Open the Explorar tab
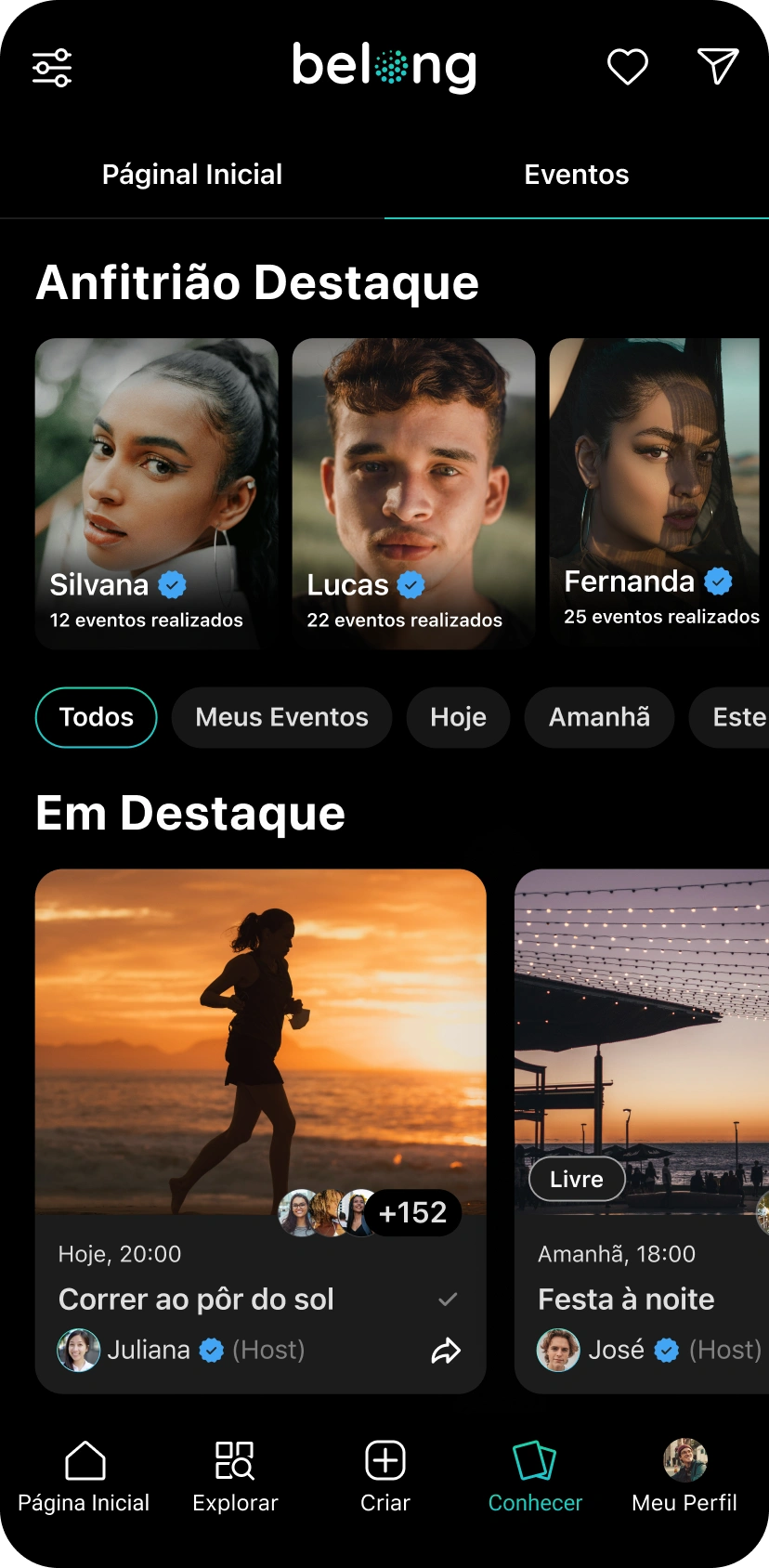769x1568 pixels. click(x=235, y=1477)
